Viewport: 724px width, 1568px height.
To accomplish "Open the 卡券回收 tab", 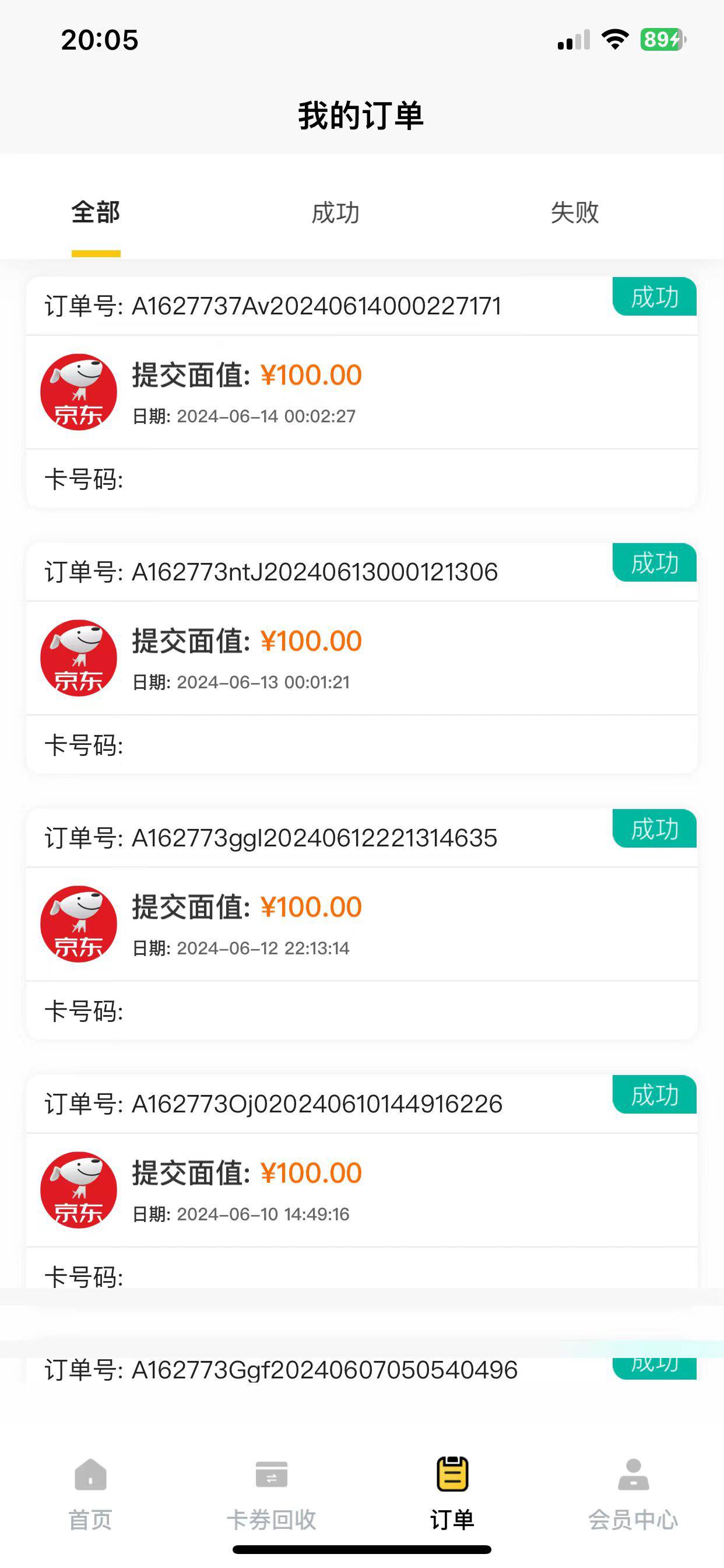I will point(271,1494).
